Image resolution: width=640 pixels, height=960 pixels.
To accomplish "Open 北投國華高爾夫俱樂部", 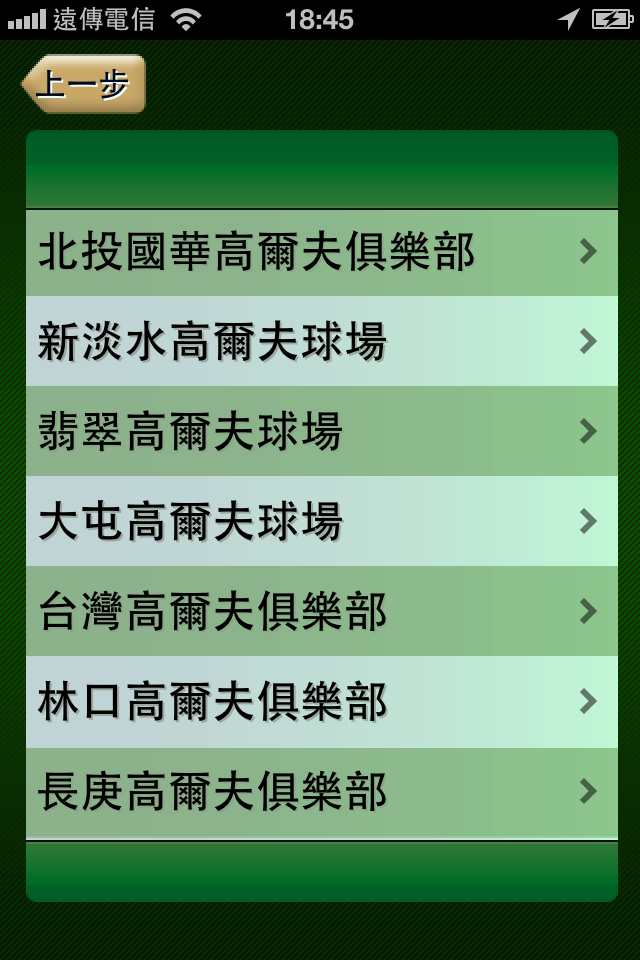I will (x=320, y=252).
